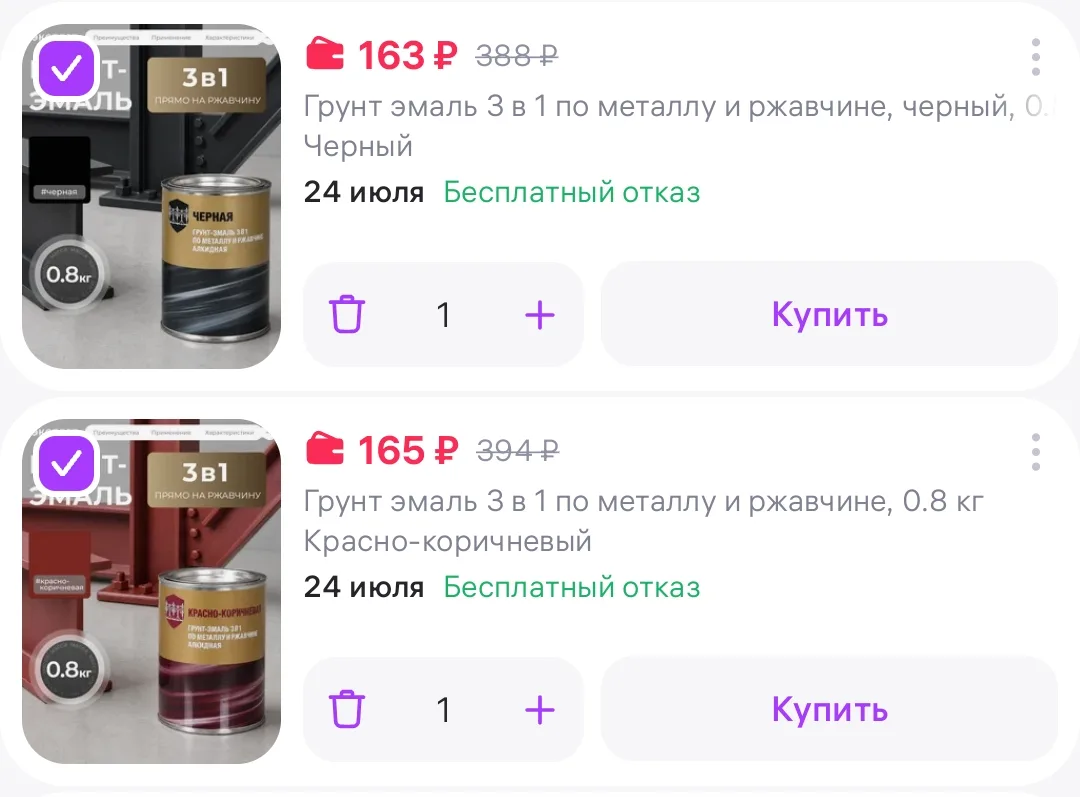Viewport: 1080px width, 797px height.
Task: Uncheck the red-brown primer-enamel item checkbox
Action: [66, 464]
